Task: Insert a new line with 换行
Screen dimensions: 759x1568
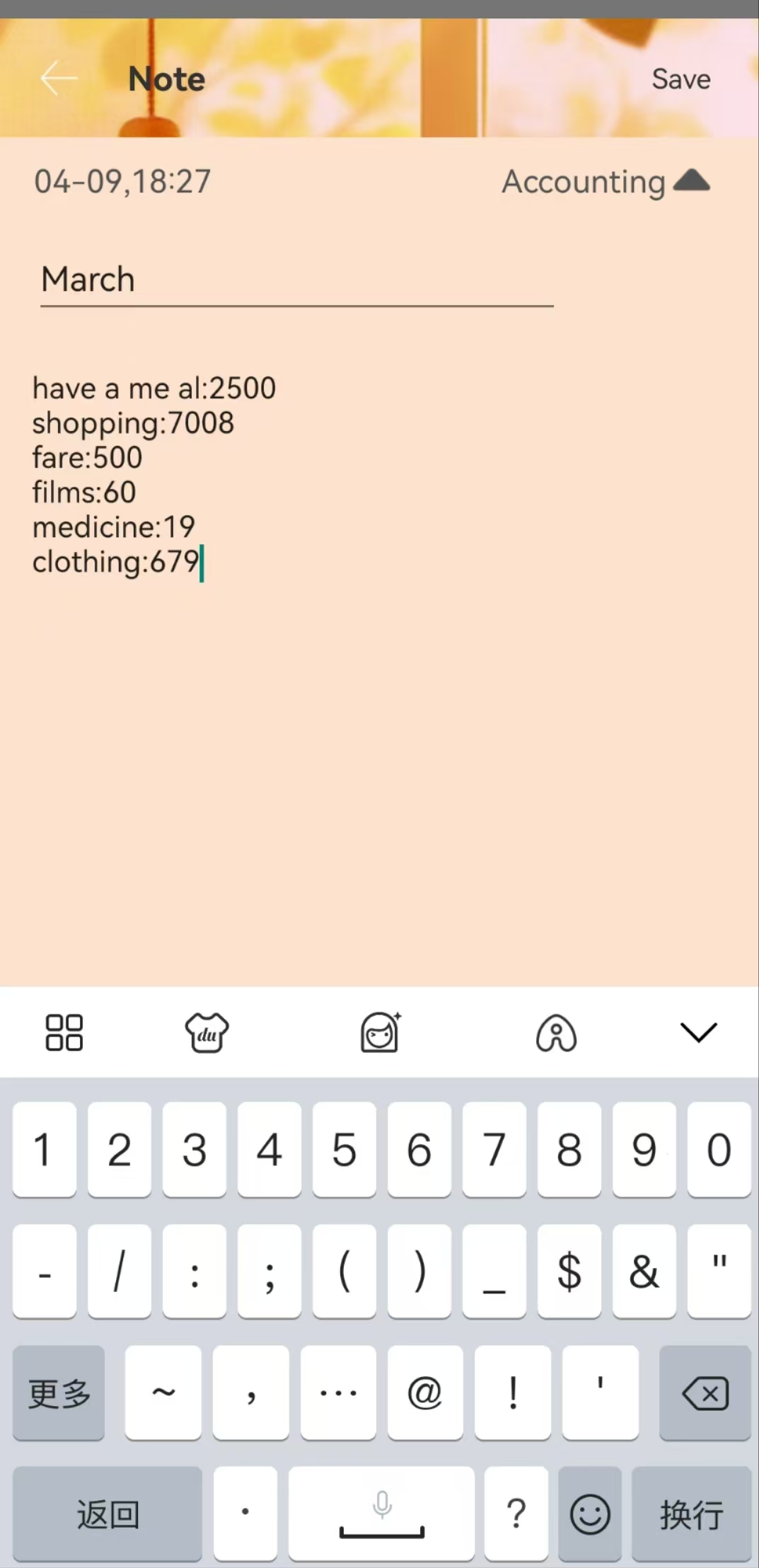Action: (x=691, y=1514)
